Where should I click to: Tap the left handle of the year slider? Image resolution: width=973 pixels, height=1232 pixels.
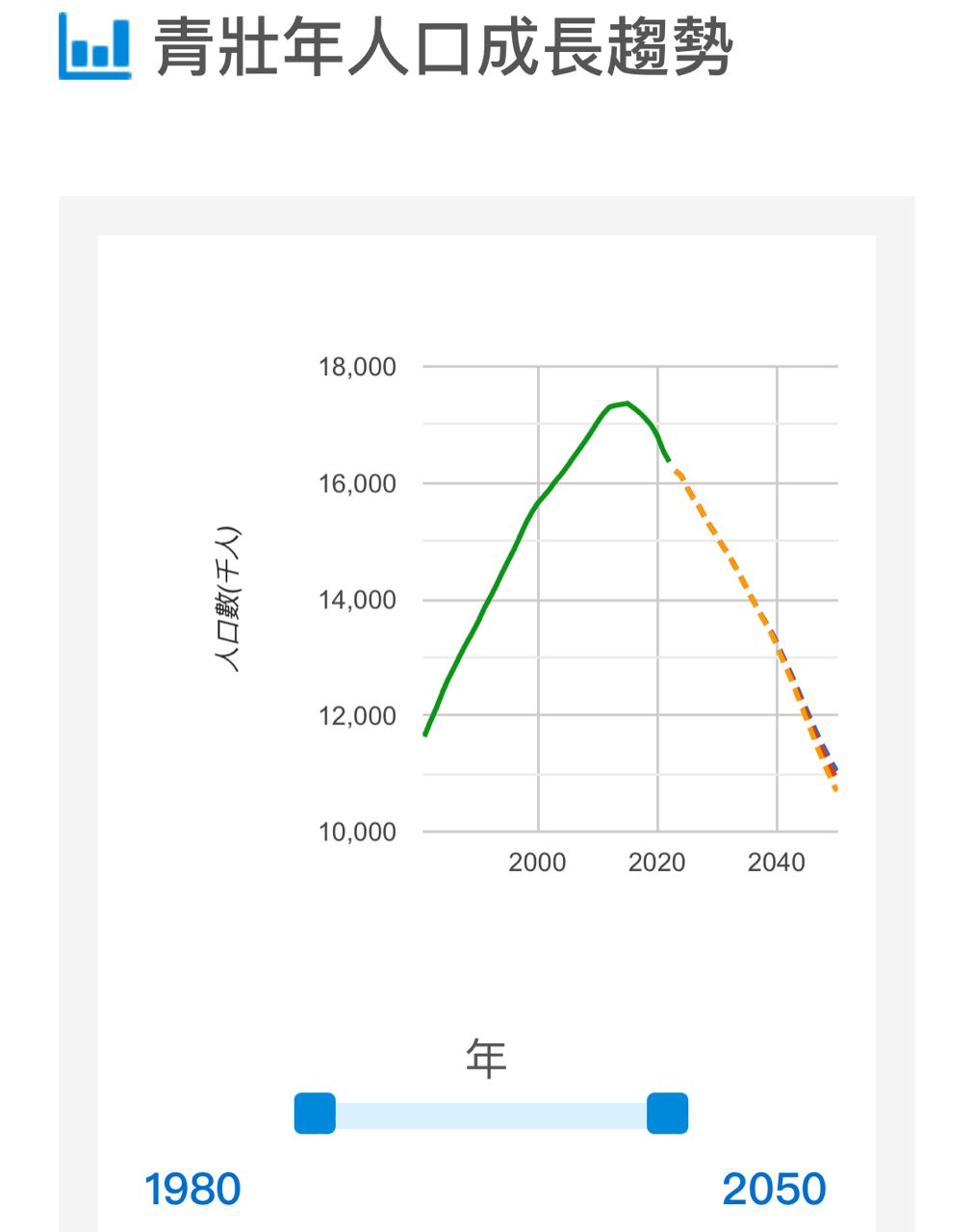[x=315, y=1114]
